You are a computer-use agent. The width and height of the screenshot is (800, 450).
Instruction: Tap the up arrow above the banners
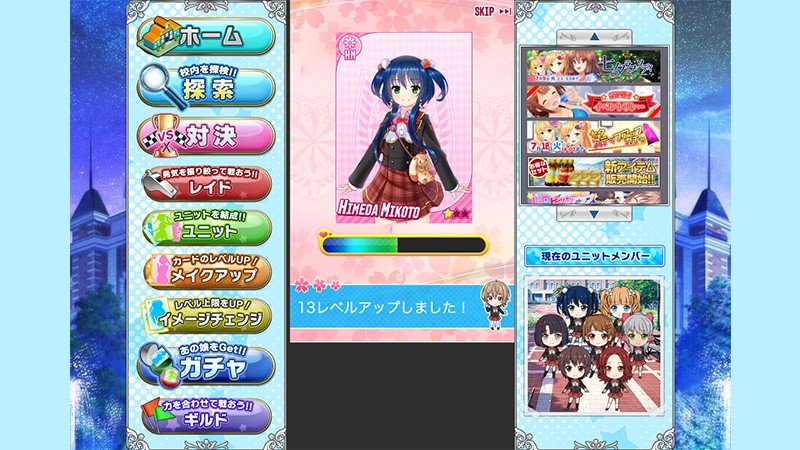click(593, 36)
